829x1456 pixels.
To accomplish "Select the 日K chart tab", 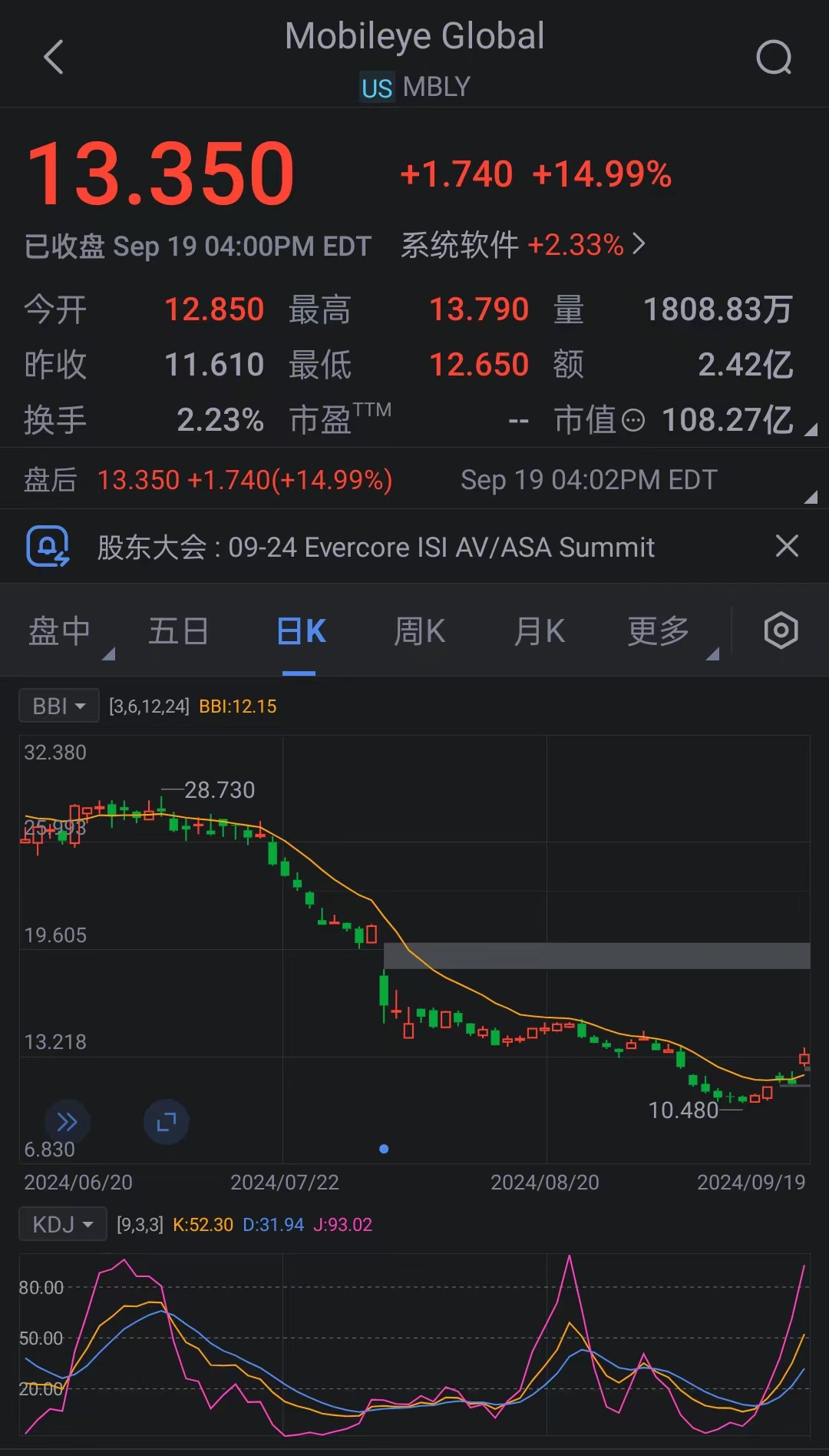I will tap(300, 632).
